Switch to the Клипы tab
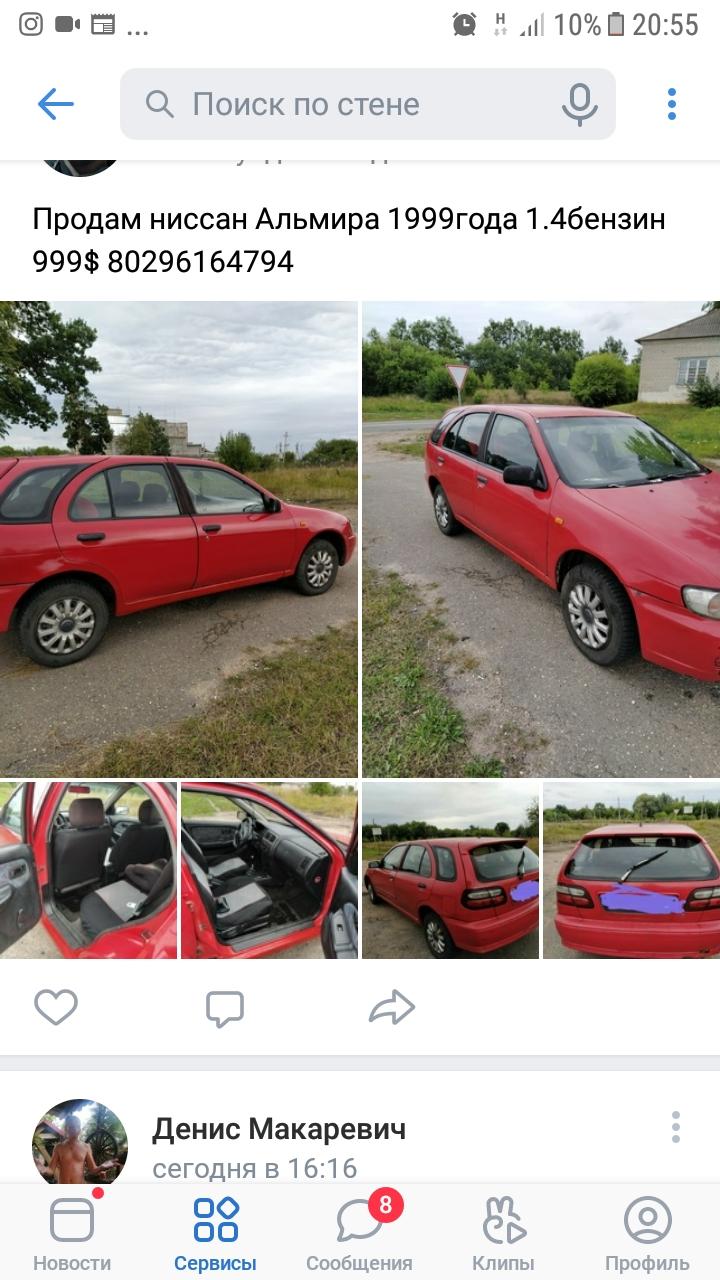The width and height of the screenshot is (720, 1280). click(x=503, y=1234)
